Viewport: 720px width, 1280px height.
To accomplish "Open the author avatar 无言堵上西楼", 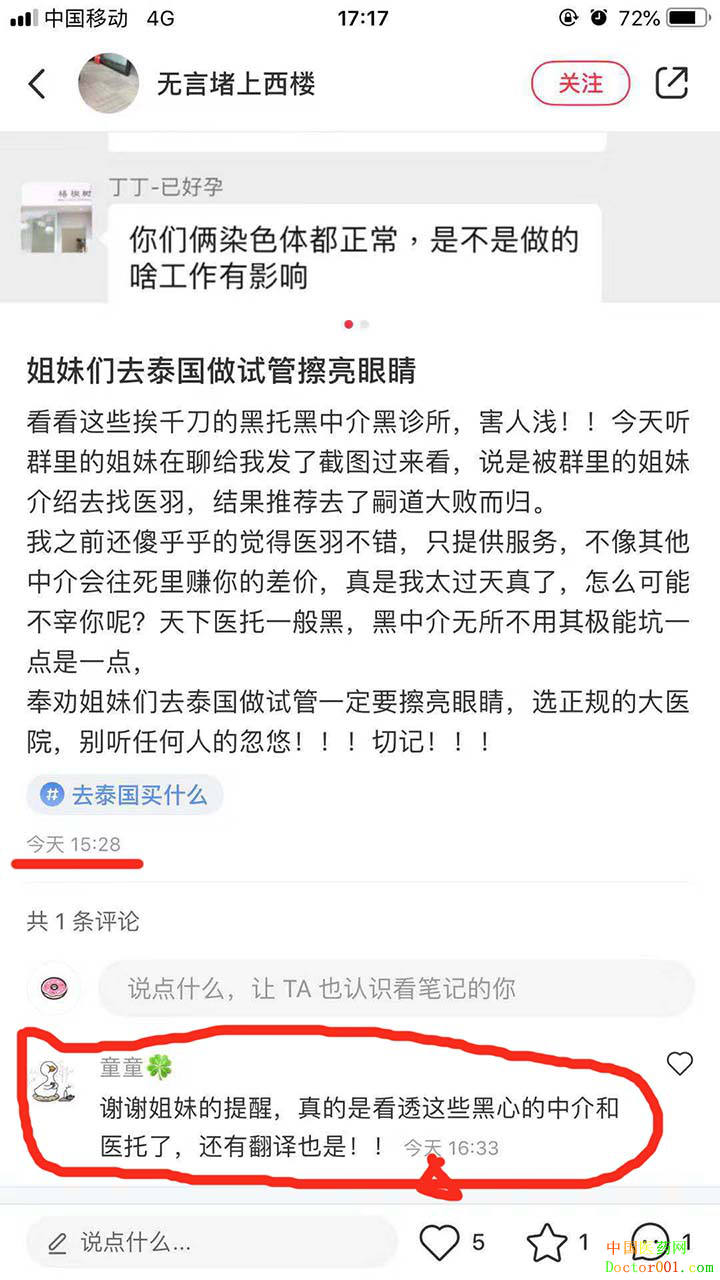I will coord(108,84).
